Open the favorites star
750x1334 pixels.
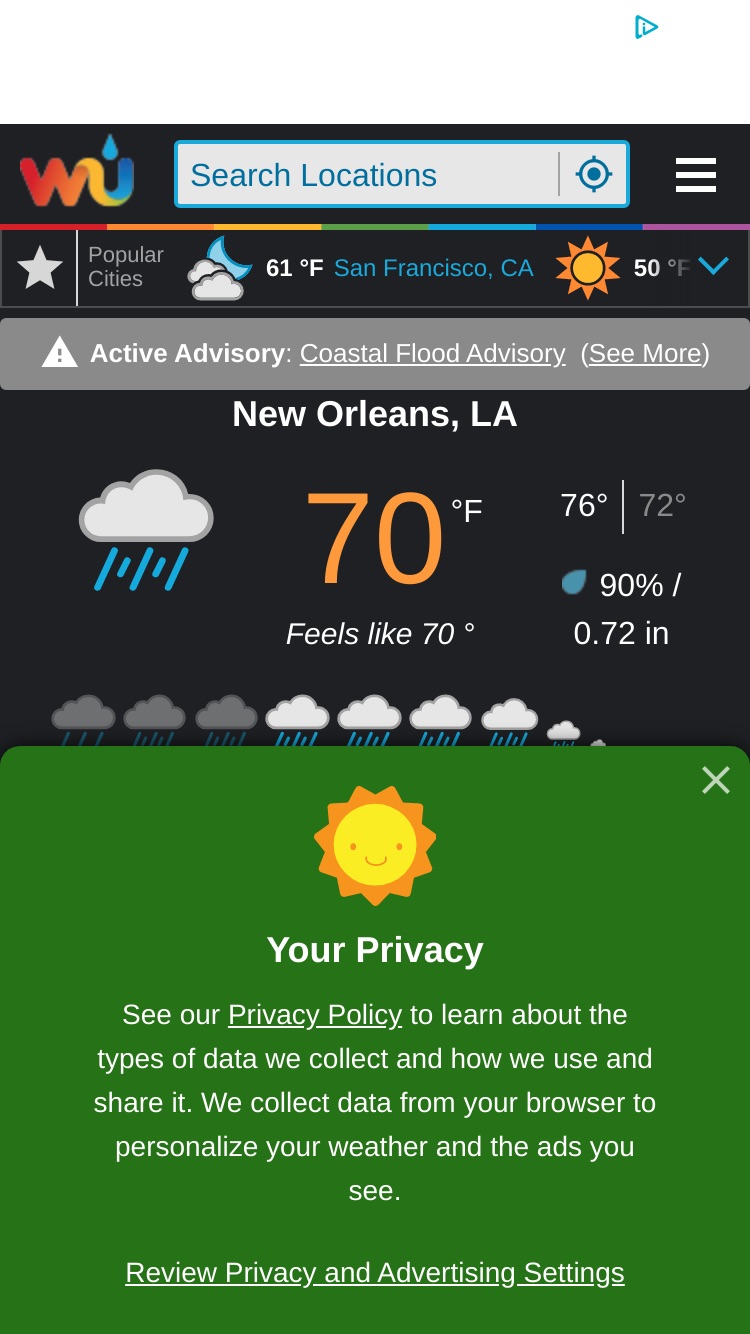pyautogui.click(x=40, y=268)
